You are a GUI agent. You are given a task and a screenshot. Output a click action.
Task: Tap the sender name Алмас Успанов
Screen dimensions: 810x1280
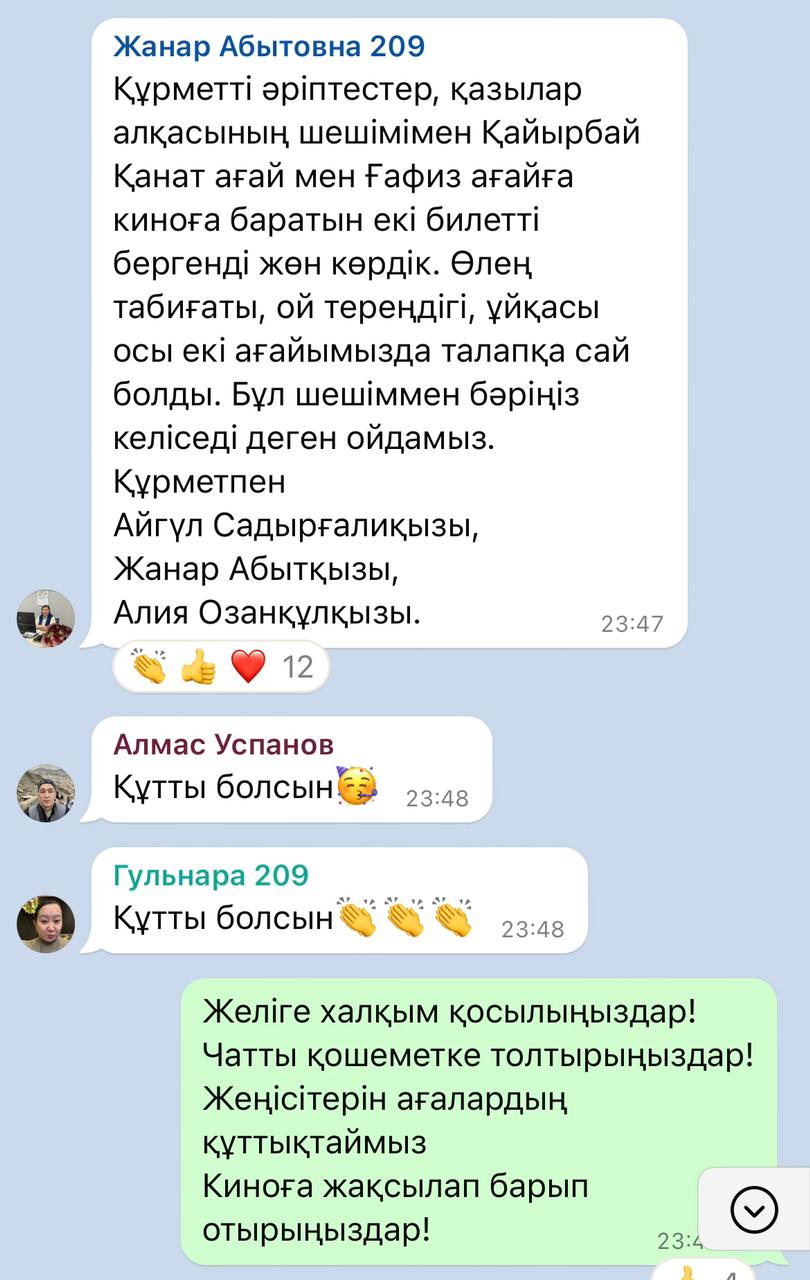coord(224,744)
